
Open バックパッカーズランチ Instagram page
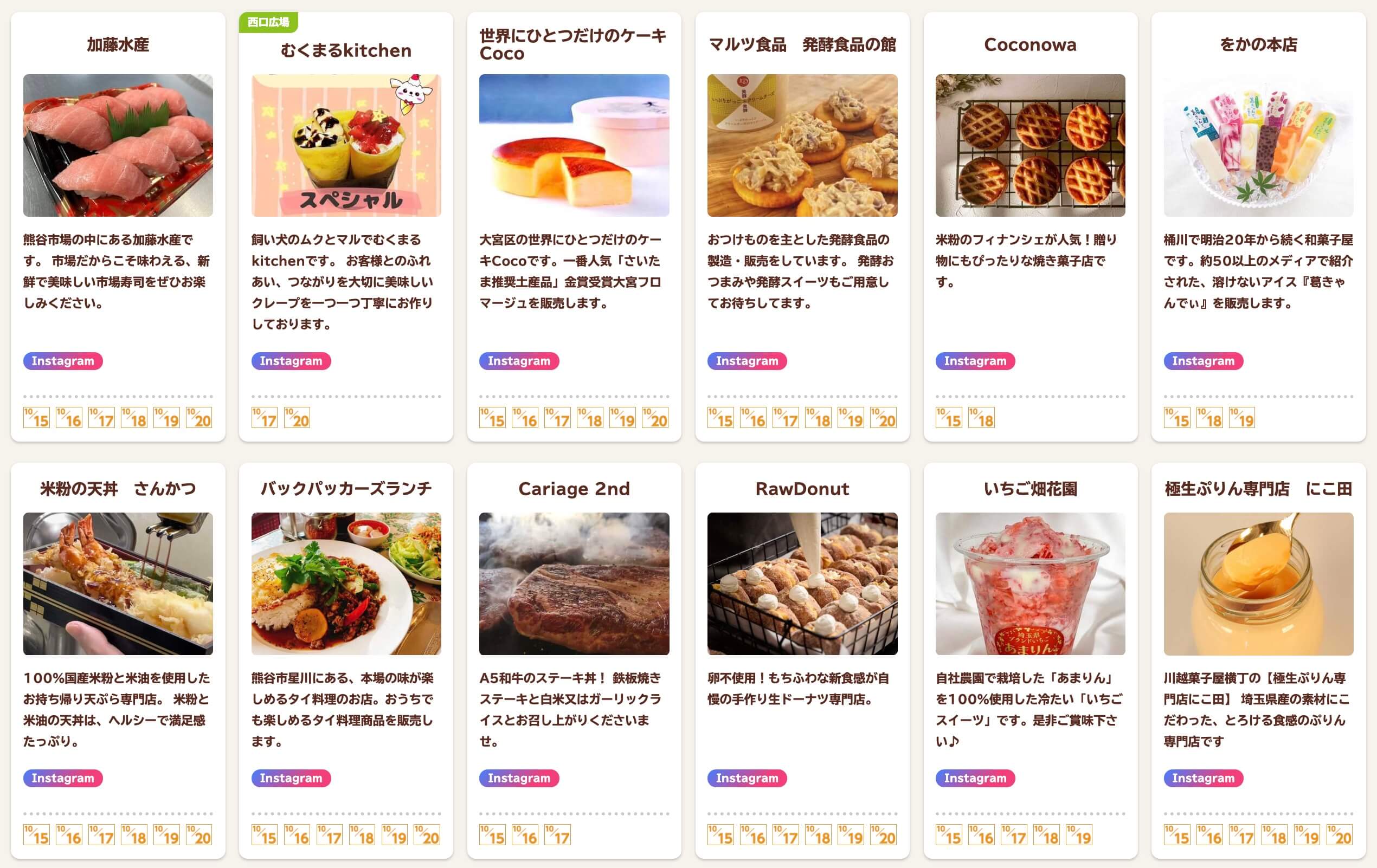click(x=291, y=778)
